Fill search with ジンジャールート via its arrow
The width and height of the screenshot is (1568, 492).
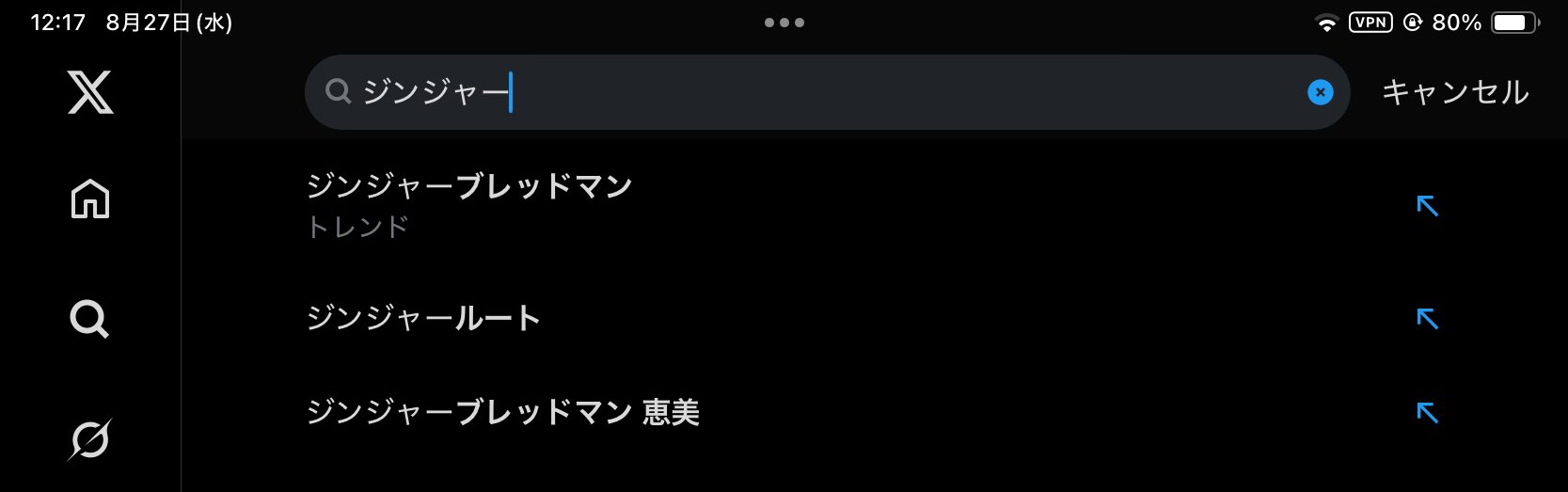click(x=1427, y=319)
